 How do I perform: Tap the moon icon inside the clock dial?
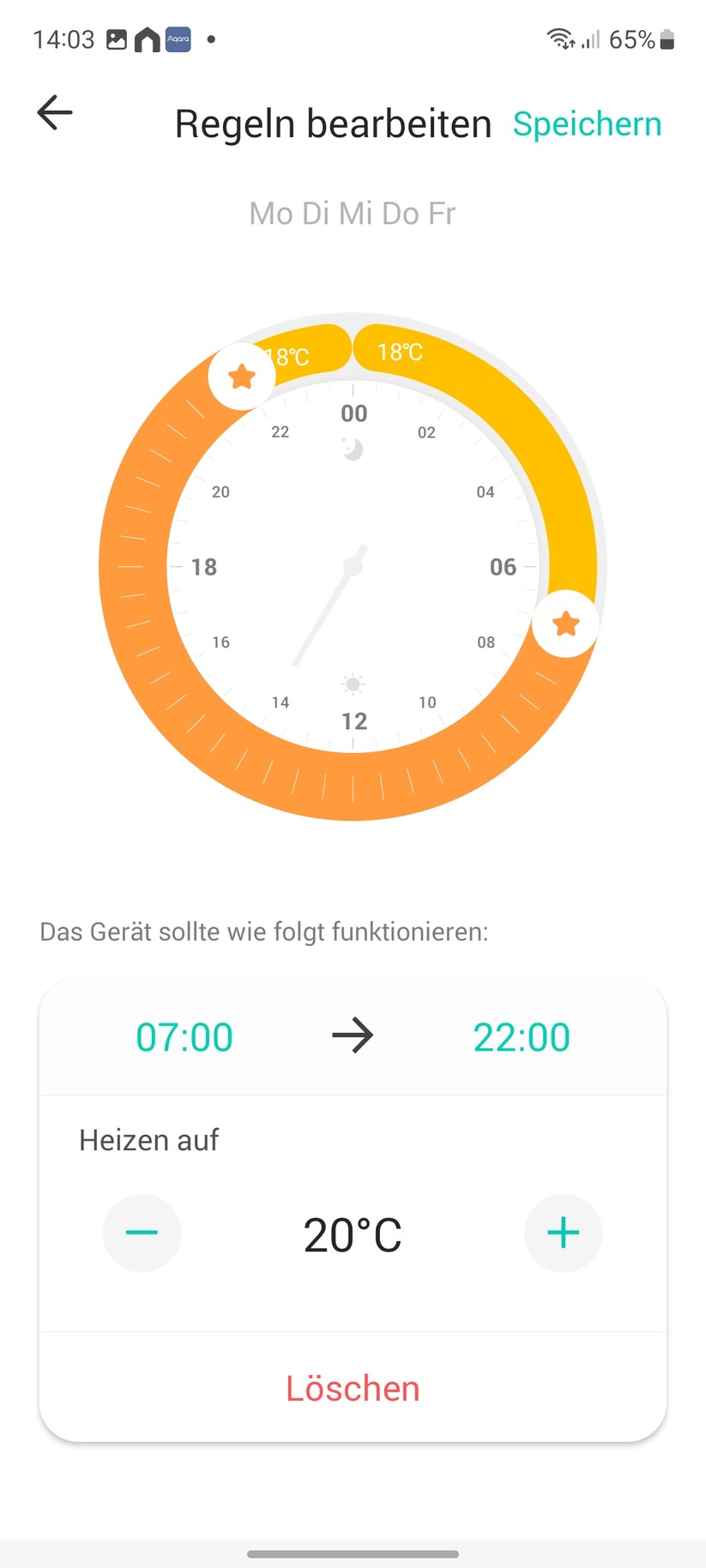pos(353,448)
